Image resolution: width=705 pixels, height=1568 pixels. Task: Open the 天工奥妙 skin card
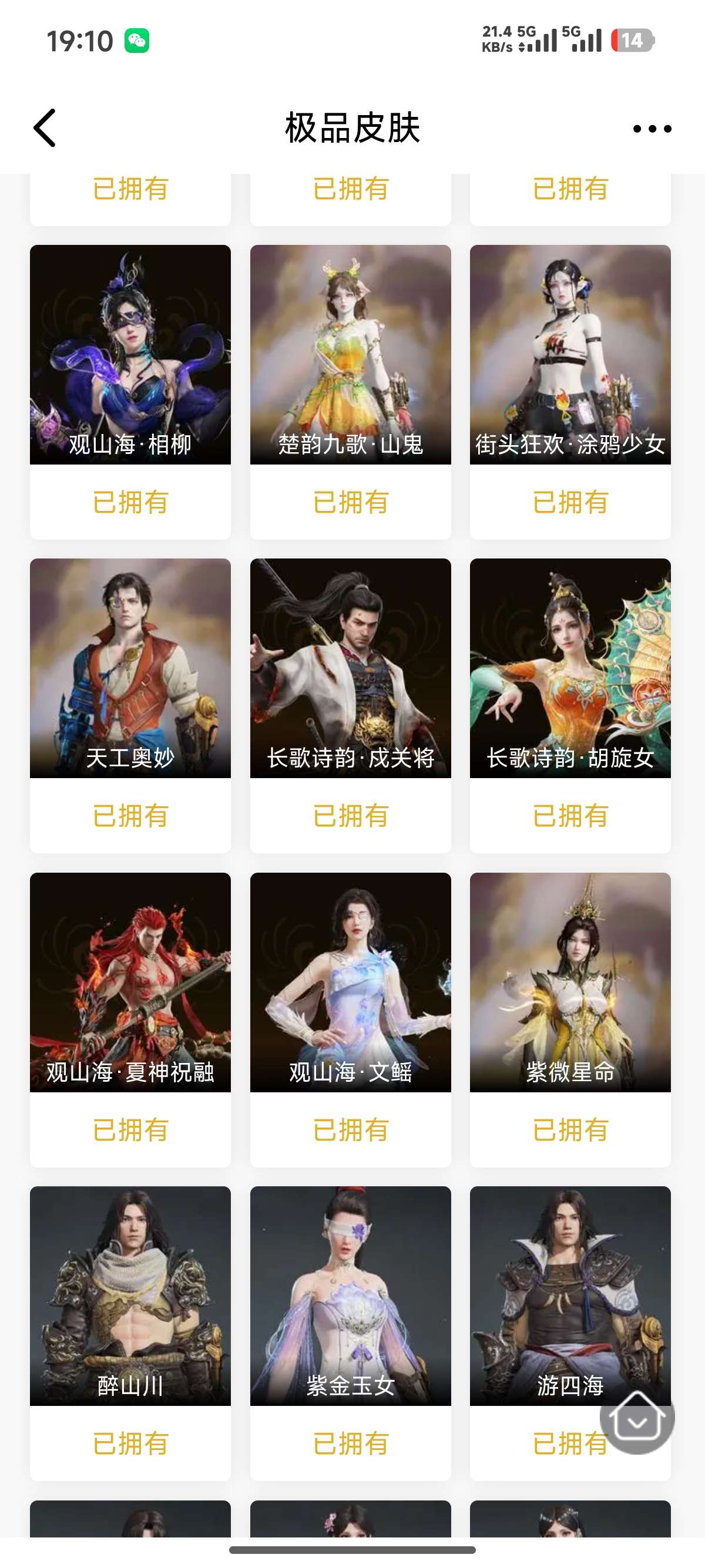(130, 668)
